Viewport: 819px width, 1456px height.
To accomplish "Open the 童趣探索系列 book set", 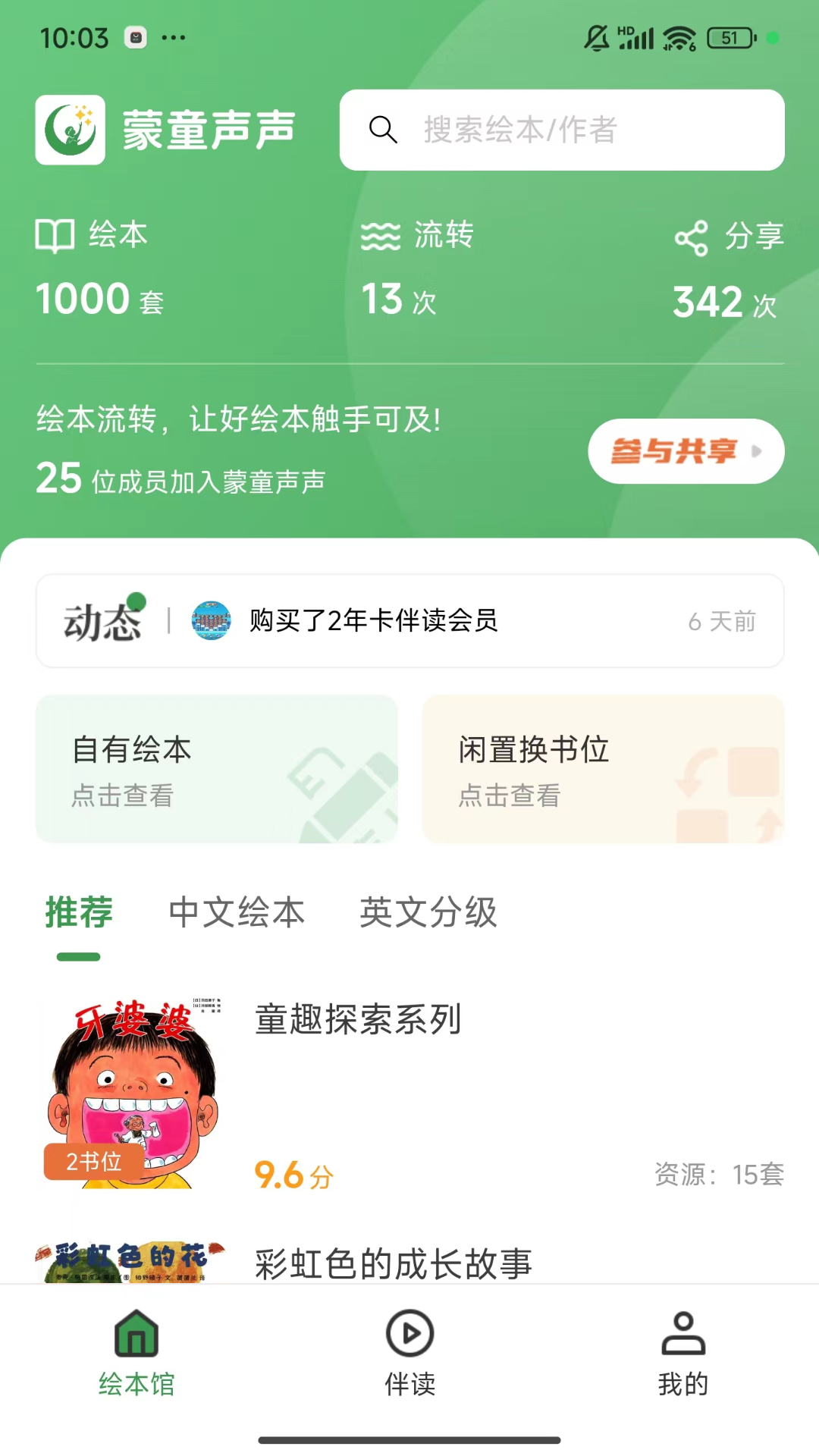I will [410, 1094].
